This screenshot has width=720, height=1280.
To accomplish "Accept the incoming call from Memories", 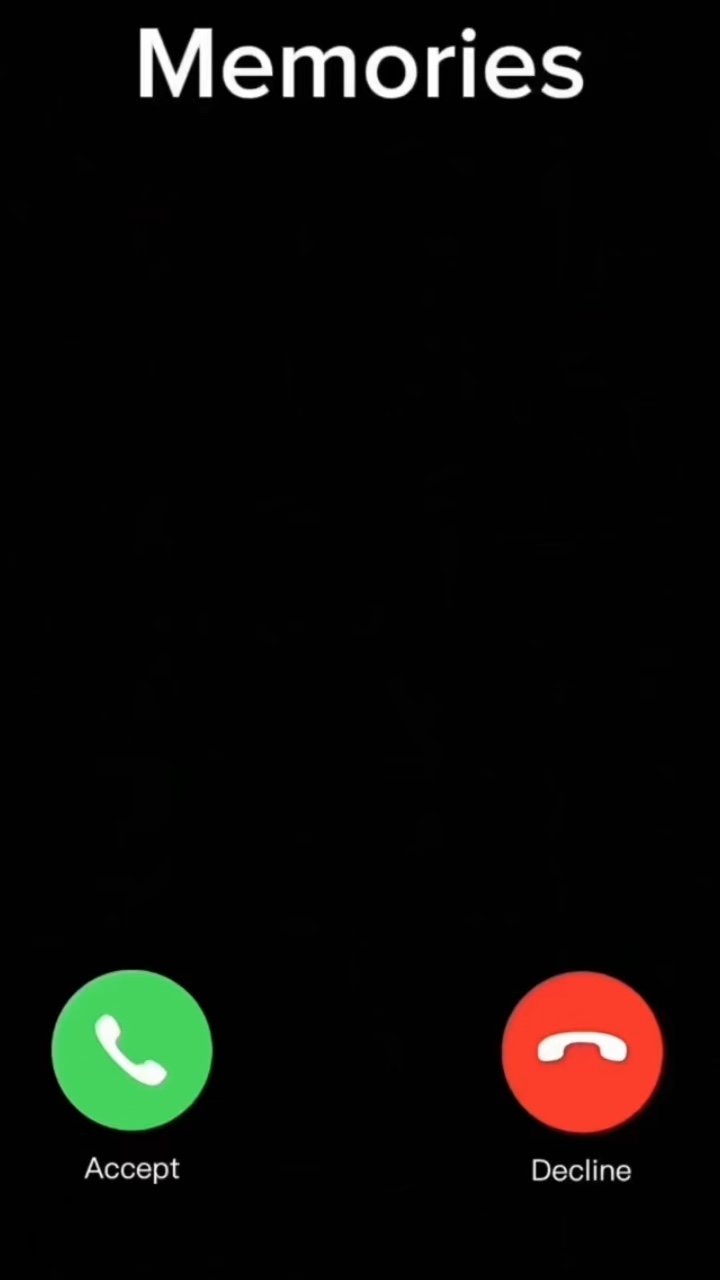I will (132, 1050).
